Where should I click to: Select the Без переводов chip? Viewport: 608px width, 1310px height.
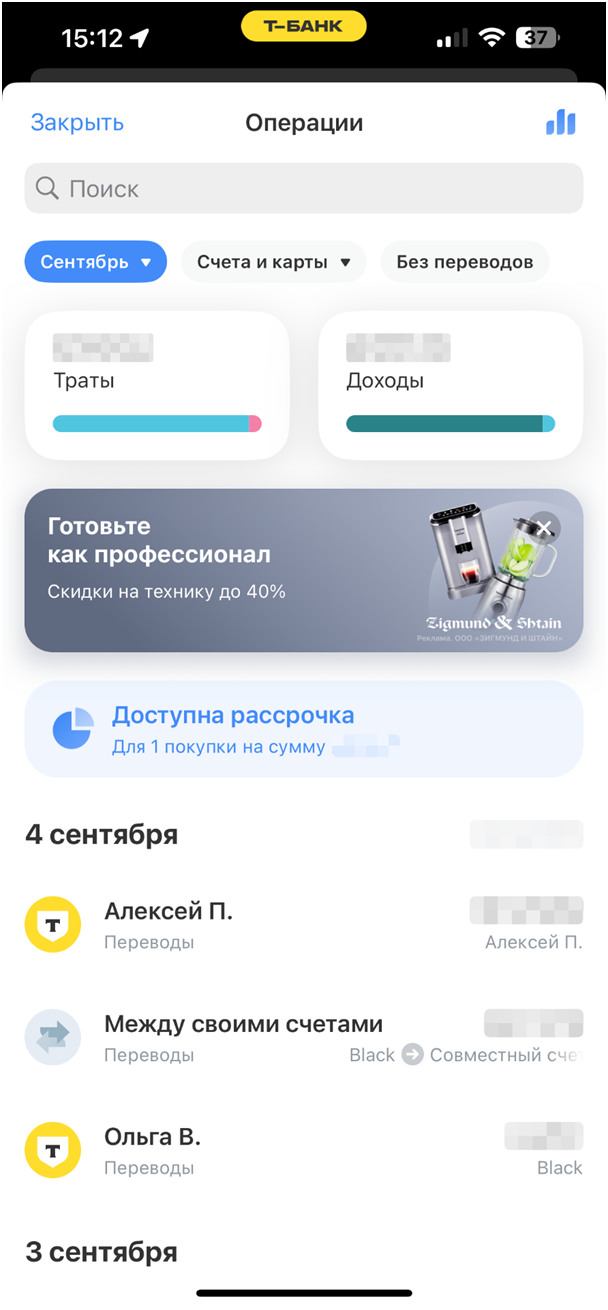(x=464, y=262)
